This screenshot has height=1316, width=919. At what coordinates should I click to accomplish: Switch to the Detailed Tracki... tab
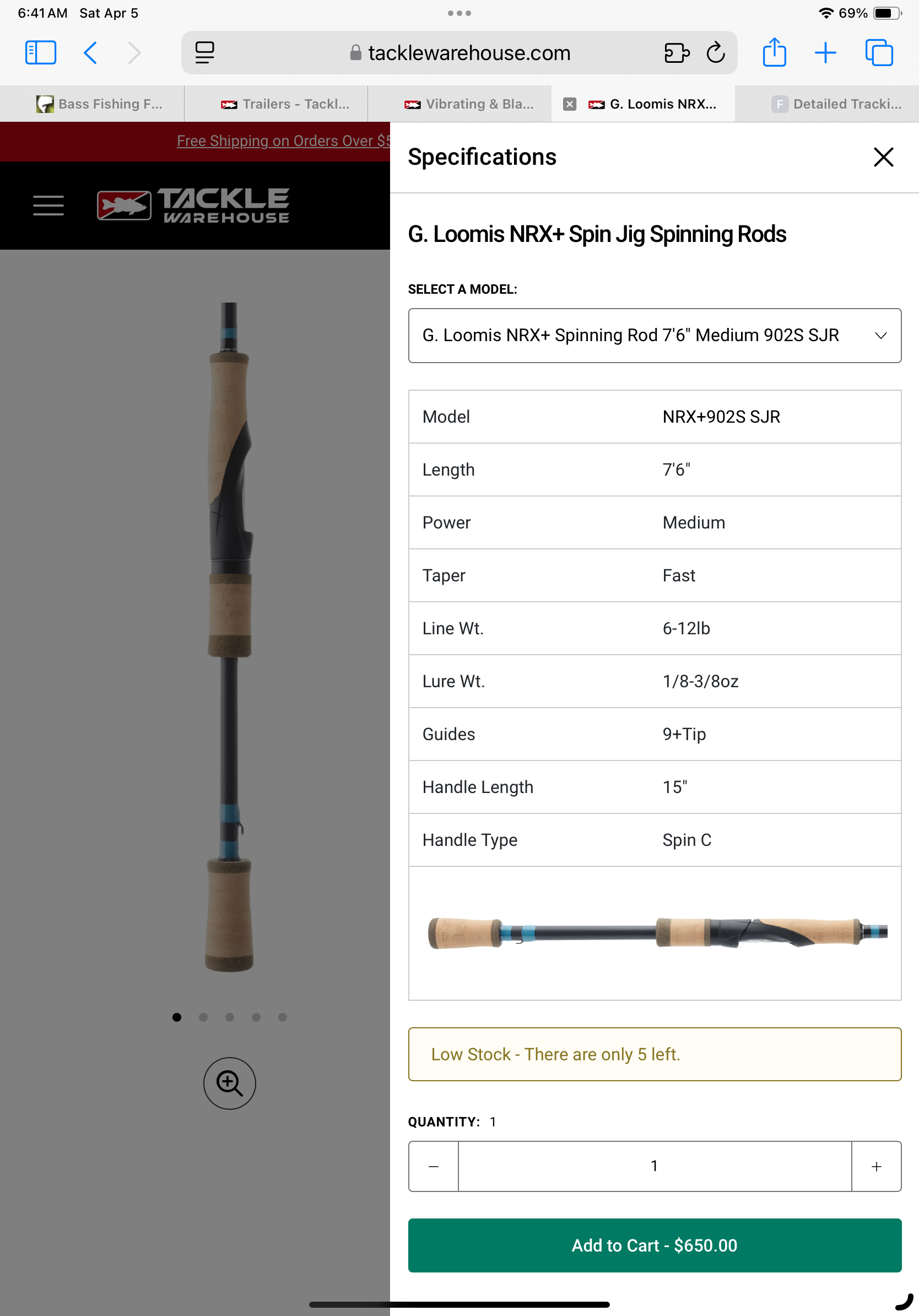point(836,104)
